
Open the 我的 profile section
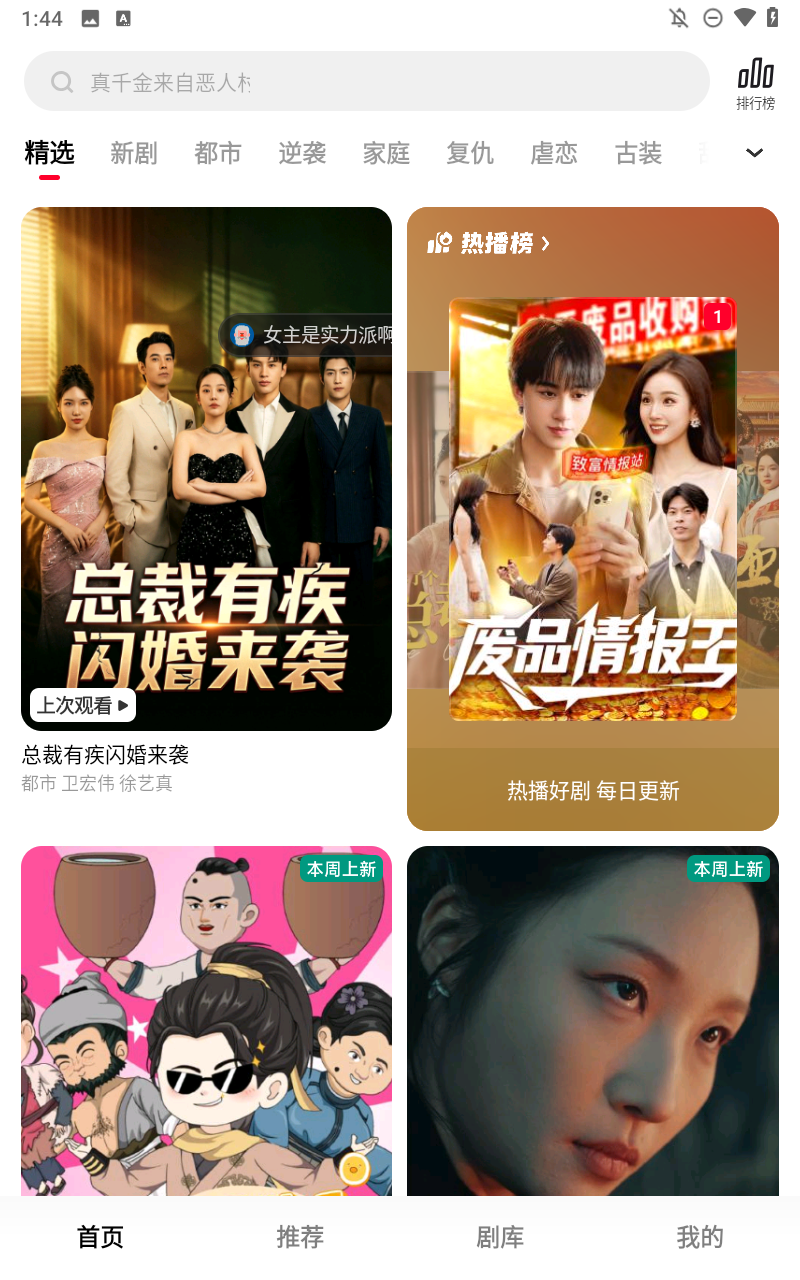click(699, 1237)
